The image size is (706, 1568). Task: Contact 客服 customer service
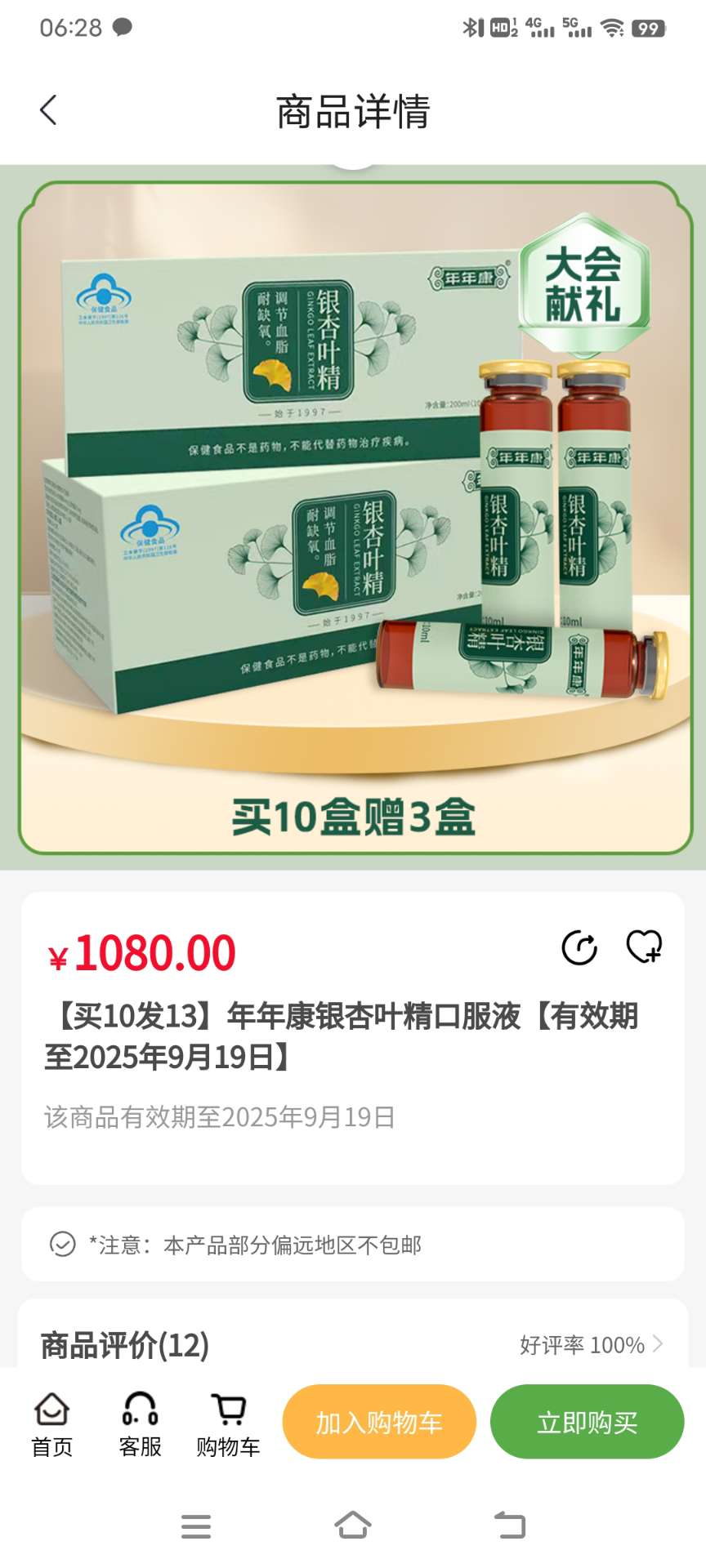click(140, 1424)
